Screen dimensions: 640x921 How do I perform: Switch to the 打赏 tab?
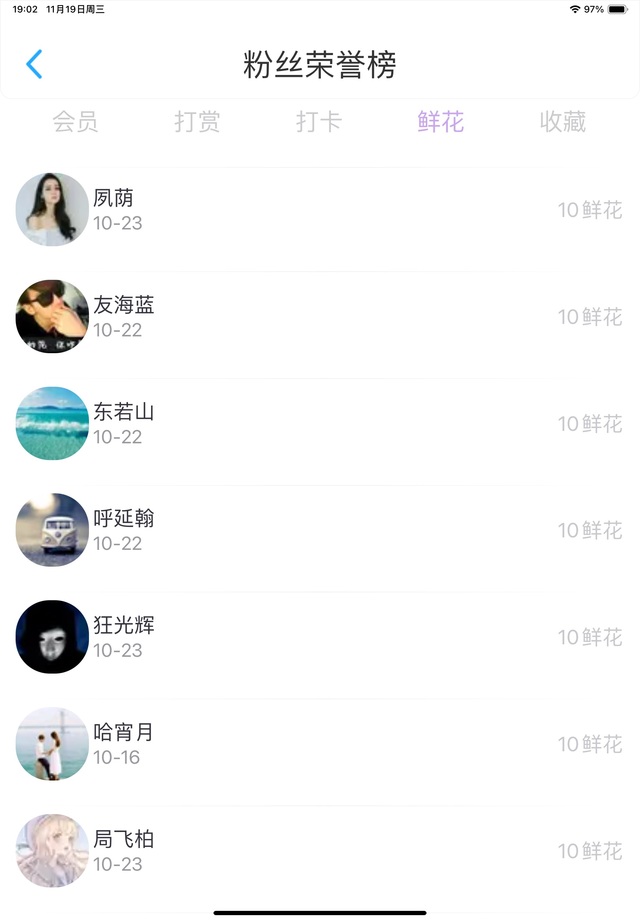[197, 122]
